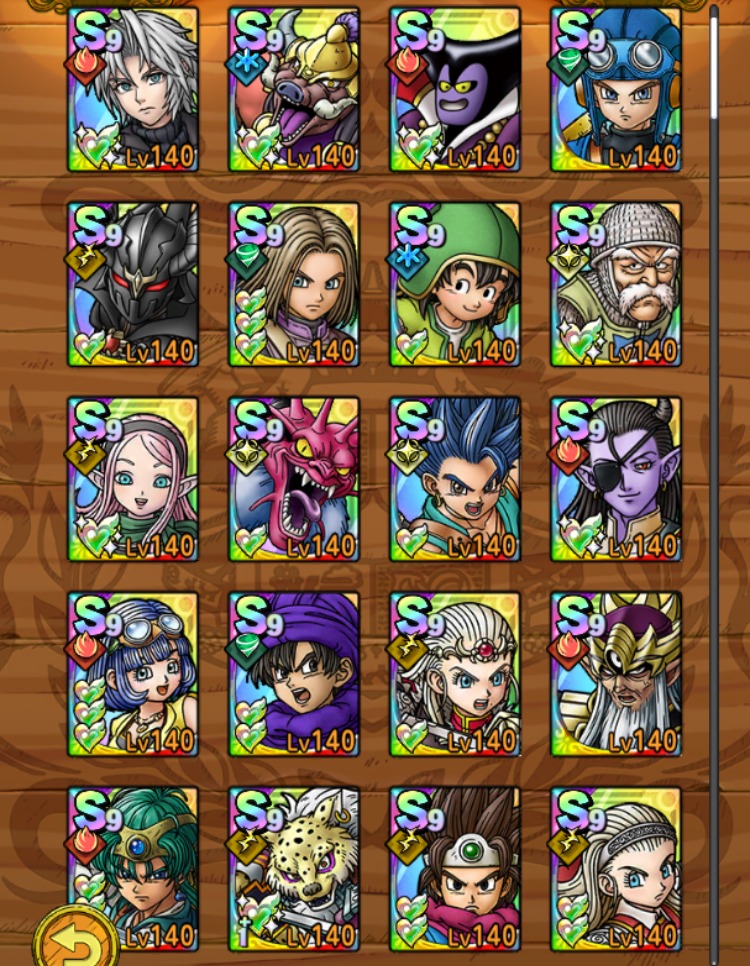Image resolution: width=750 pixels, height=966 pixels.
Task: Choose the old man with chainmail coif
Action: 616,284
